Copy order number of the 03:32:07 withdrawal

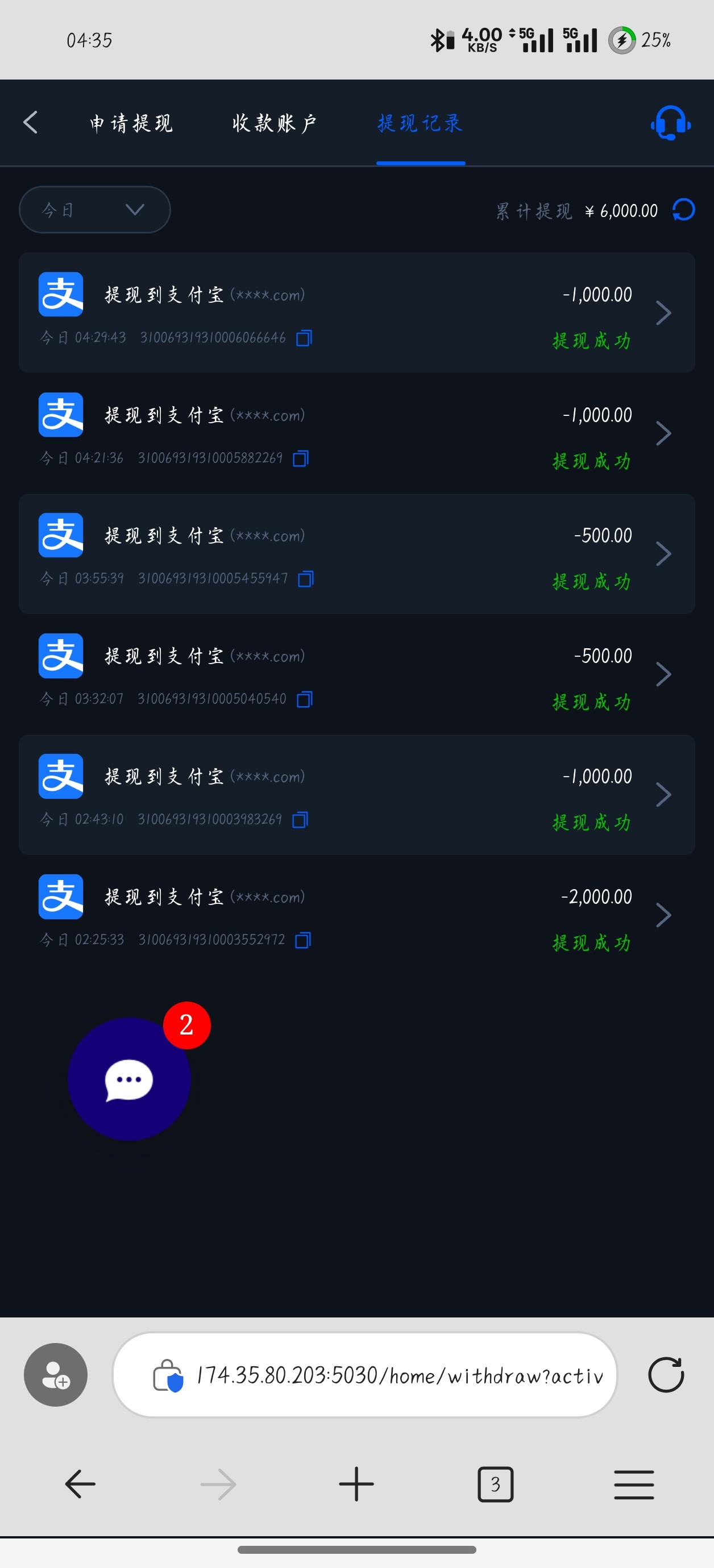(x=305, y=699)
